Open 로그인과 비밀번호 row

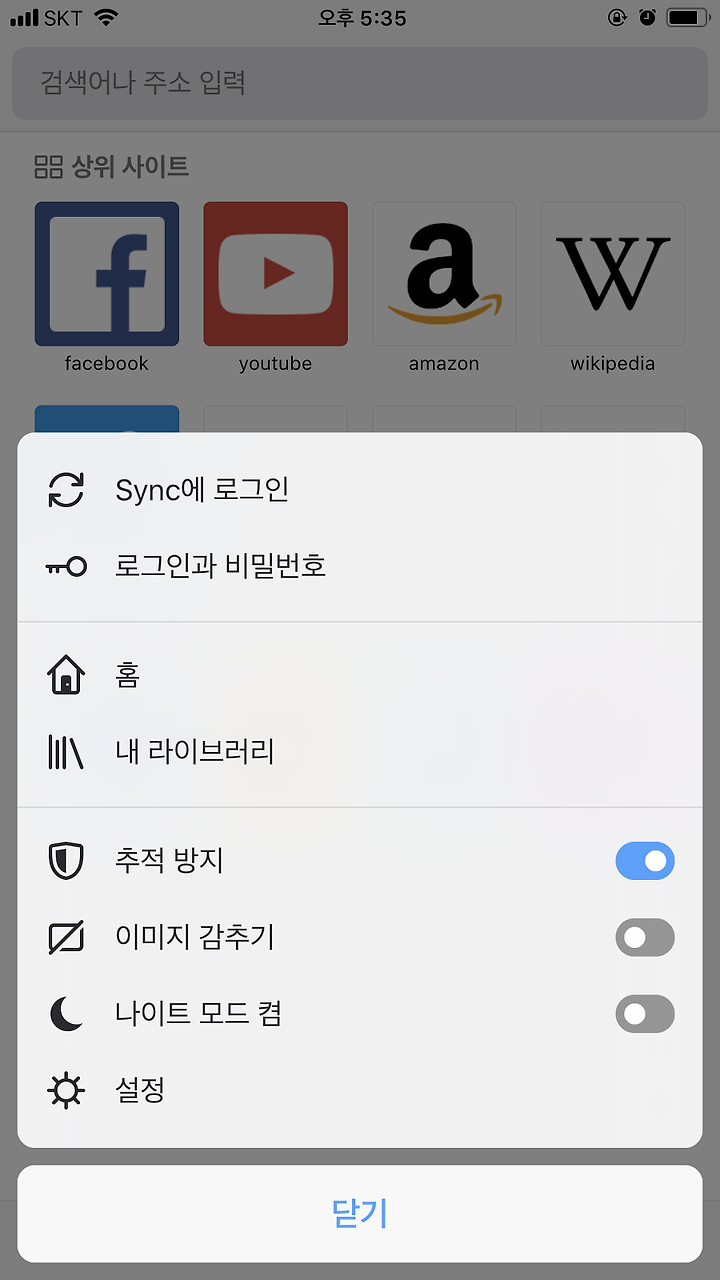pyautogui.click(x=360, y=567)
